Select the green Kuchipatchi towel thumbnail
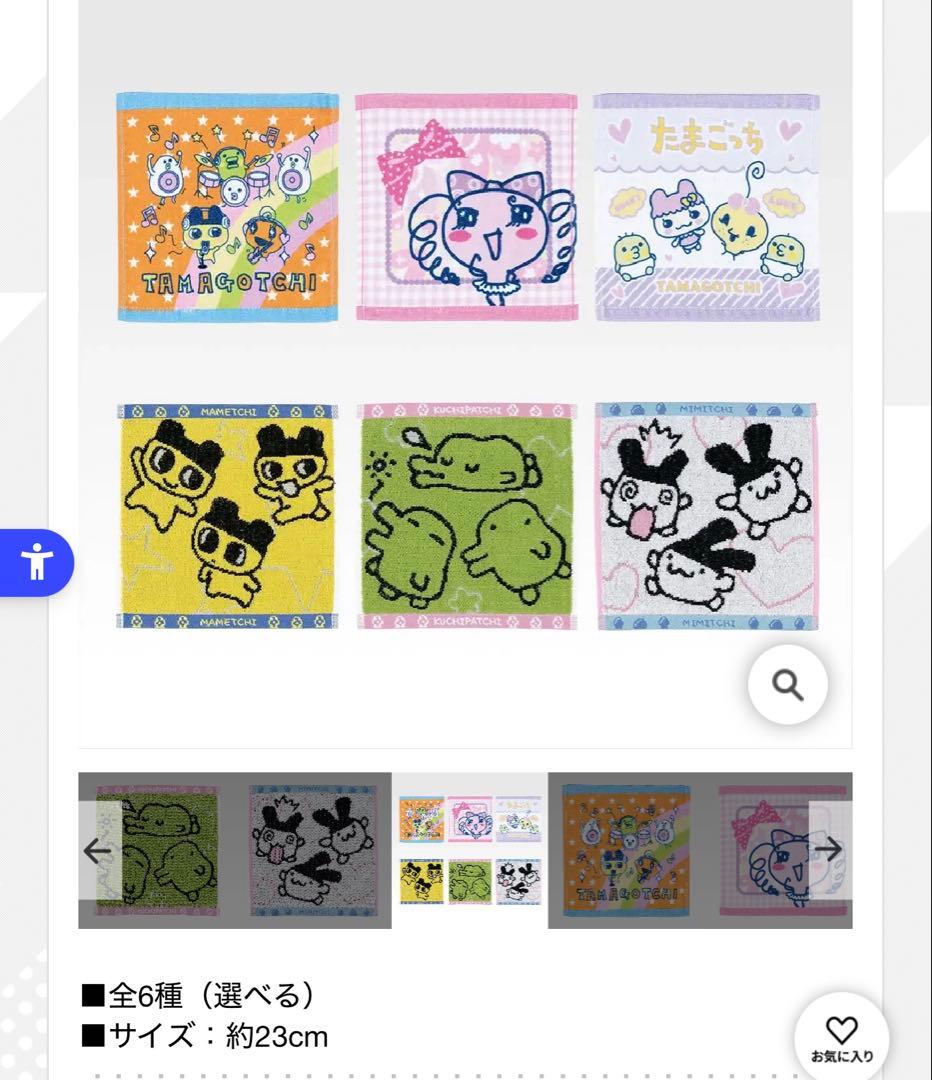The height and width of the screenshot is (1080, 932). [x=157, y=851]
